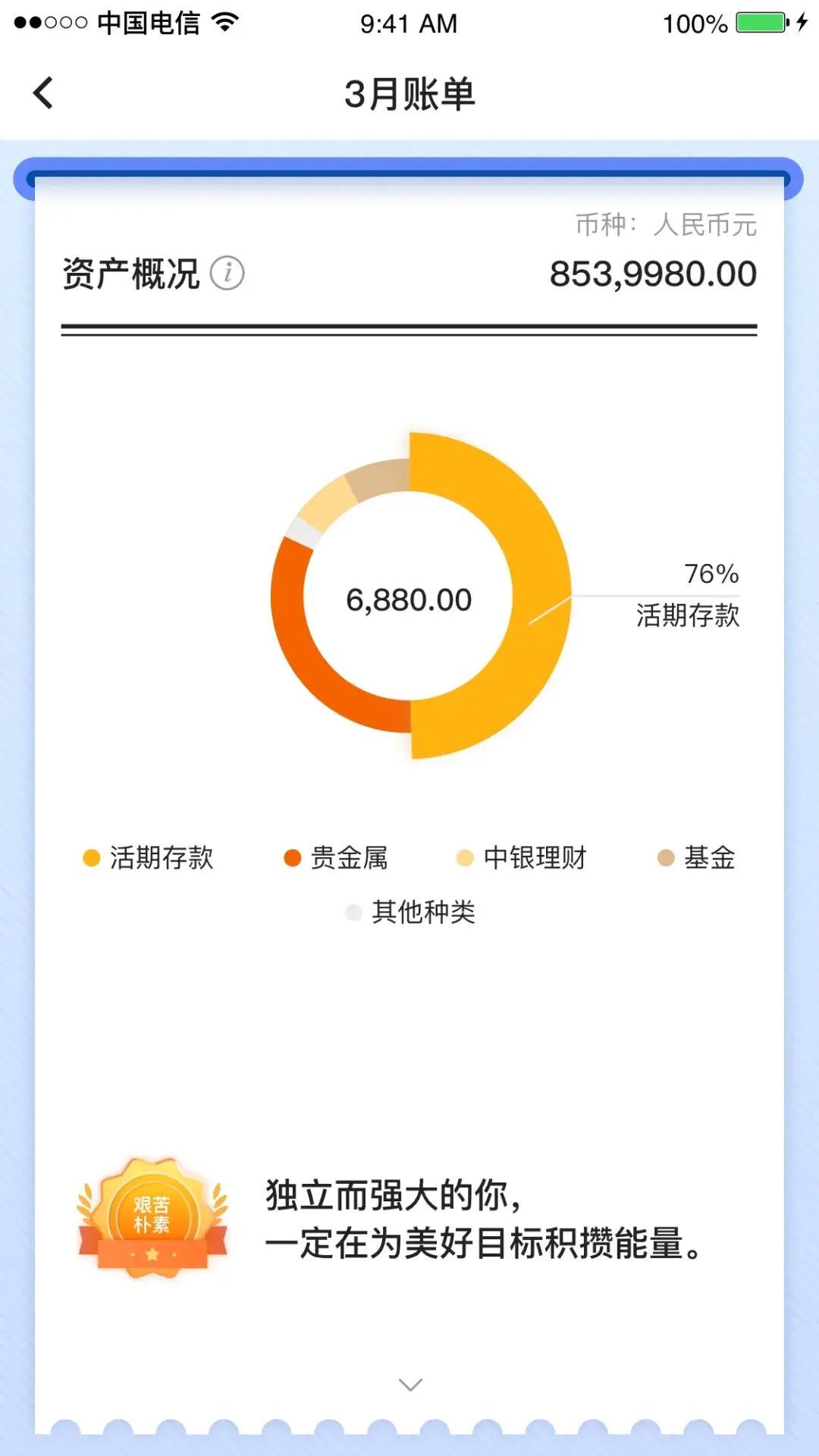This screenshot has height=1456, width=819.
Task: Select the 活期存款 legend dot icon
Action: point(91,857)
